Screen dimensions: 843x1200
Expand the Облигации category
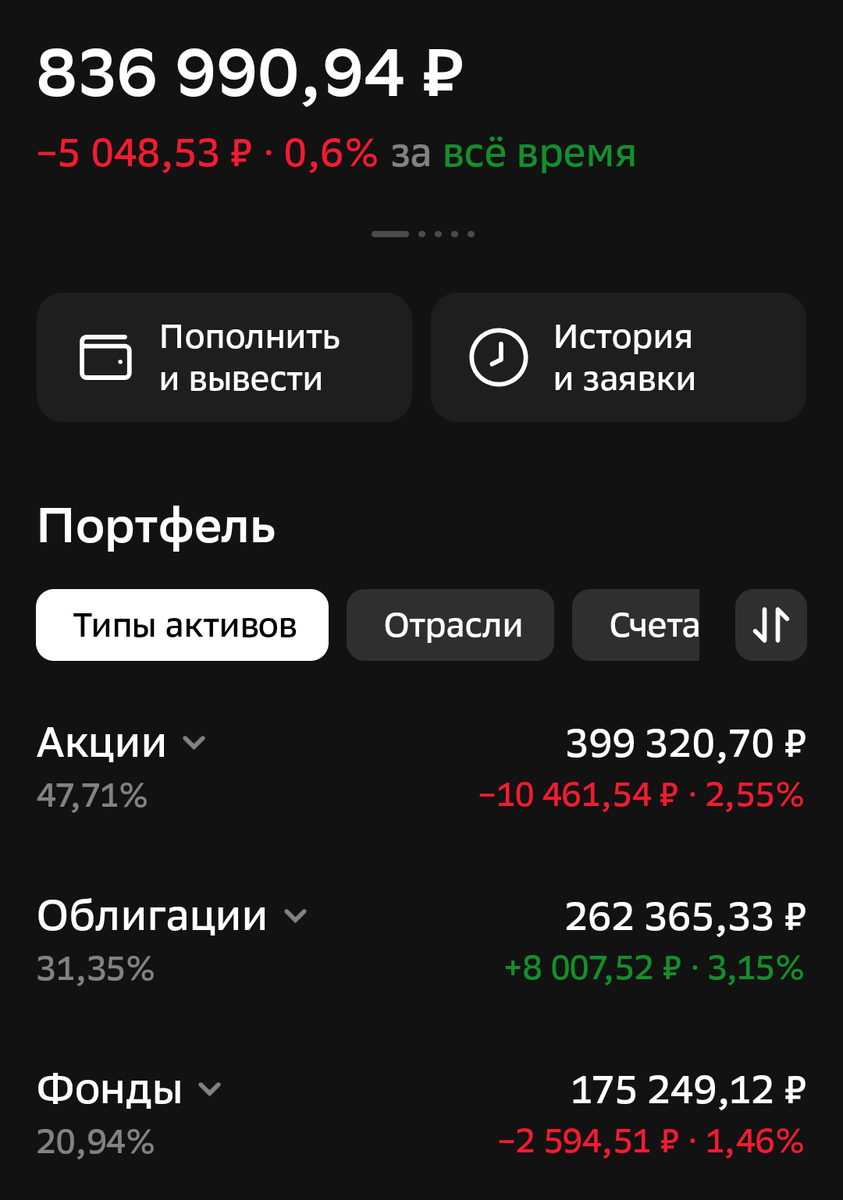293,915
